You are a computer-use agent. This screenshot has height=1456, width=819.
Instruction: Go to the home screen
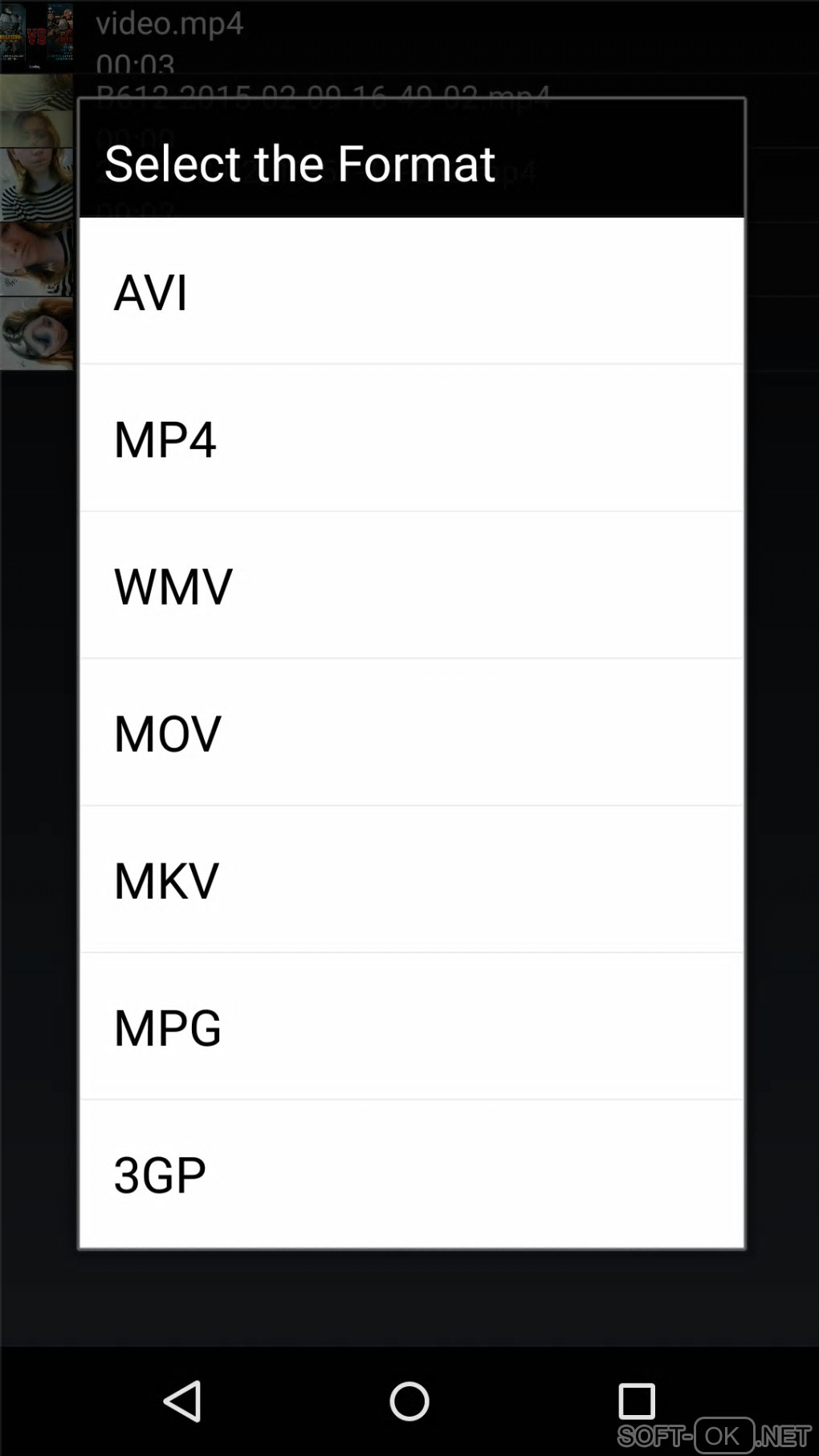click(x=409, y=1401)
